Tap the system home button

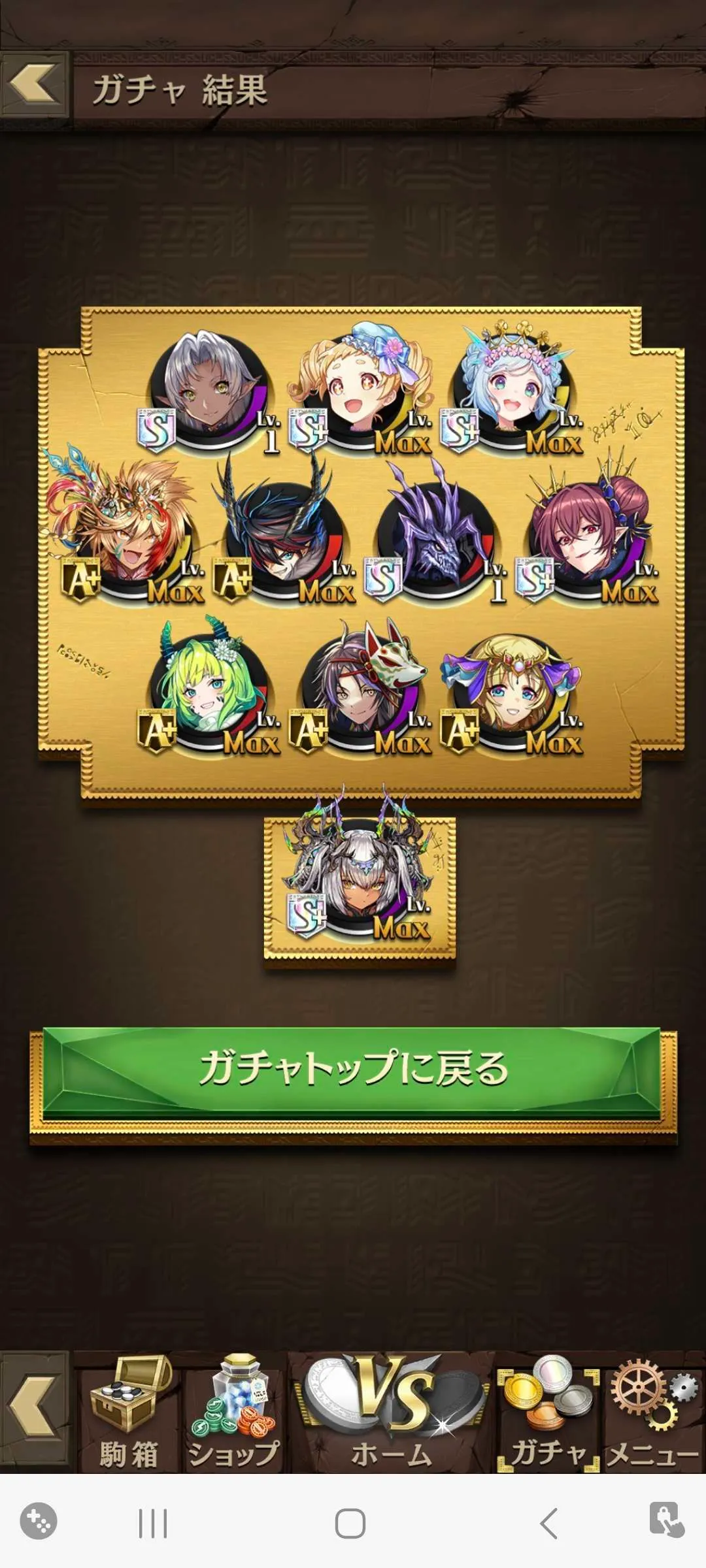350,1524
